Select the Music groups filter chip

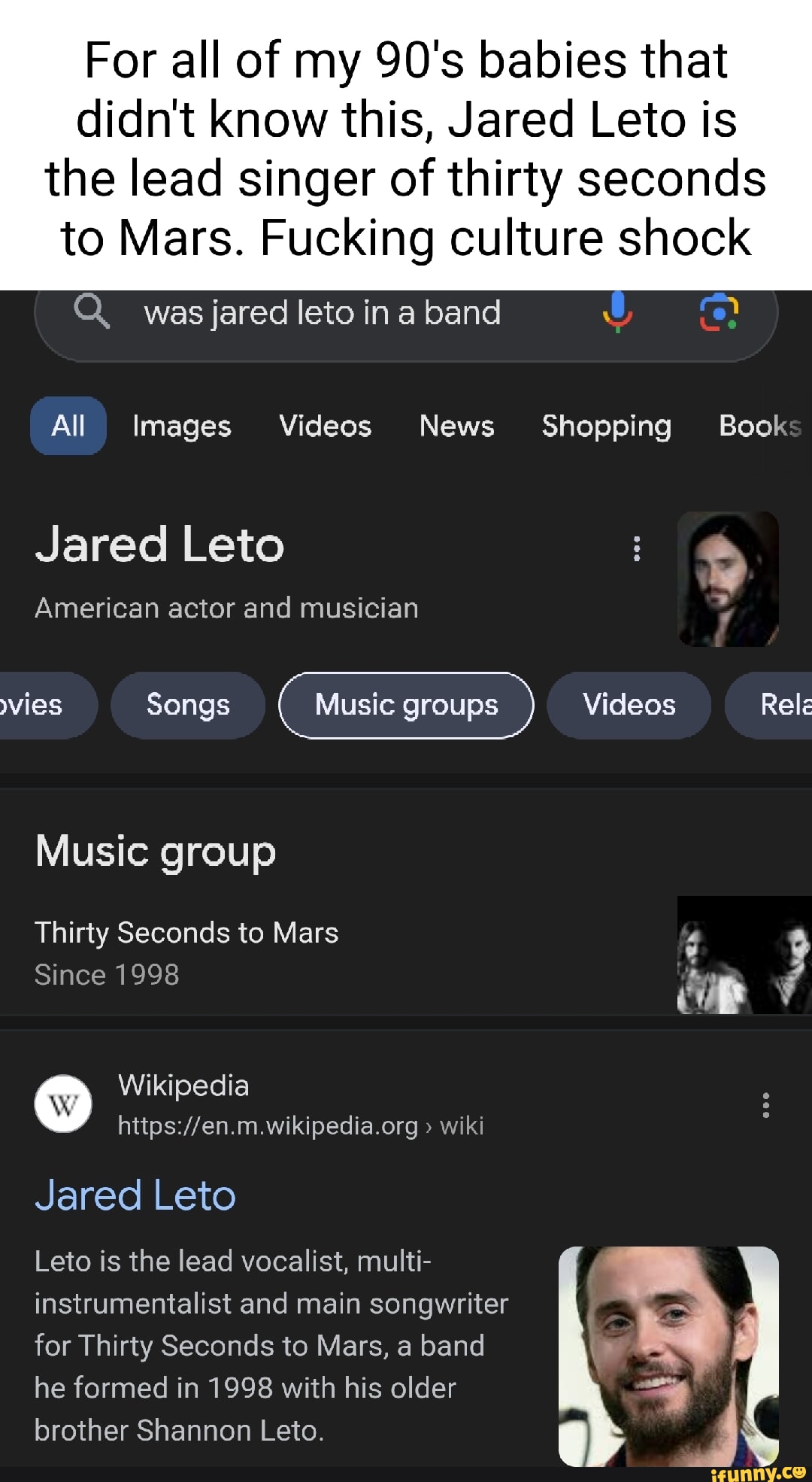405,705
